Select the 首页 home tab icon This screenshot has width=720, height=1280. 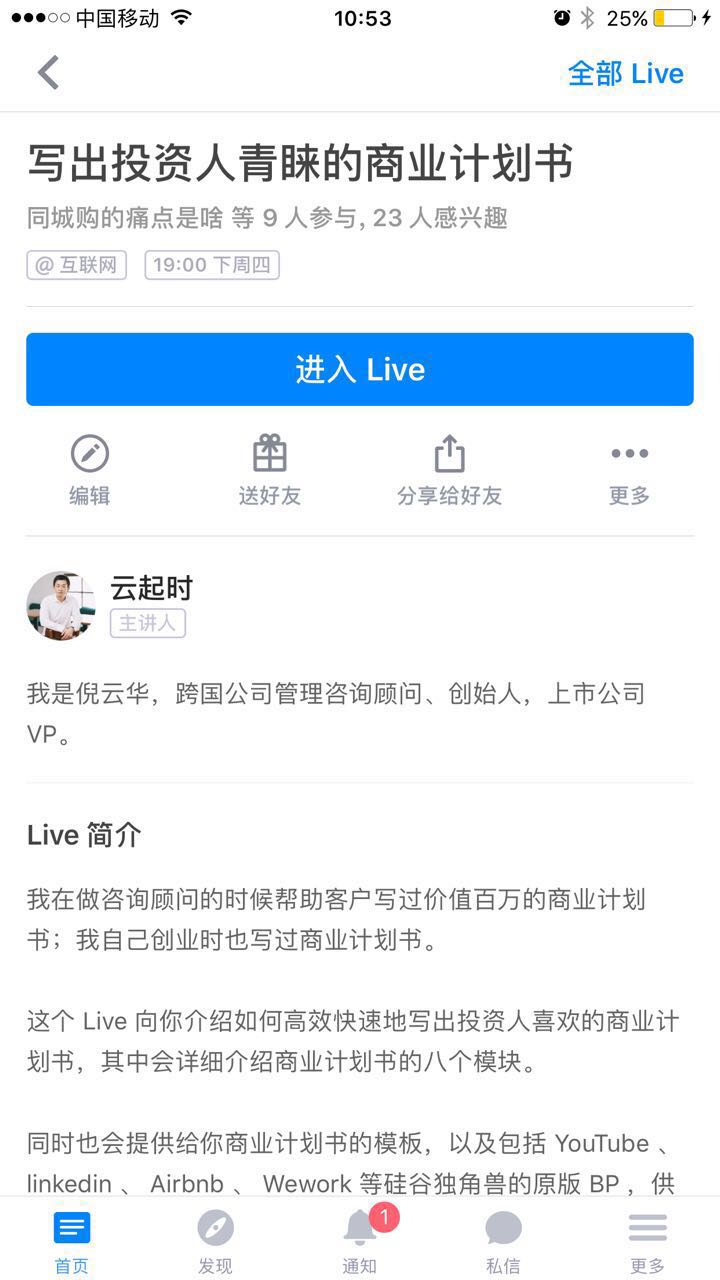coord(71,1227)
